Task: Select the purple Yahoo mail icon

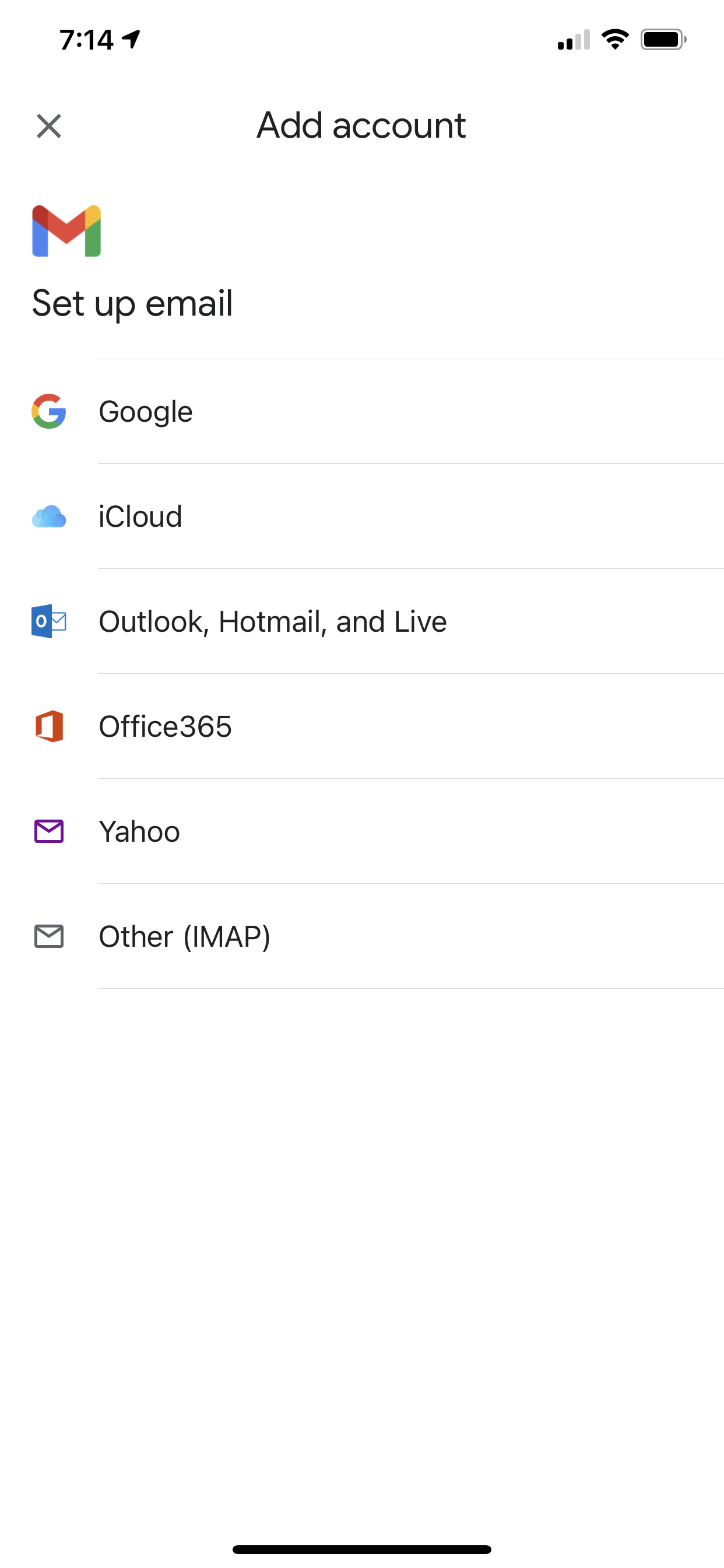Action: point(48,830)
